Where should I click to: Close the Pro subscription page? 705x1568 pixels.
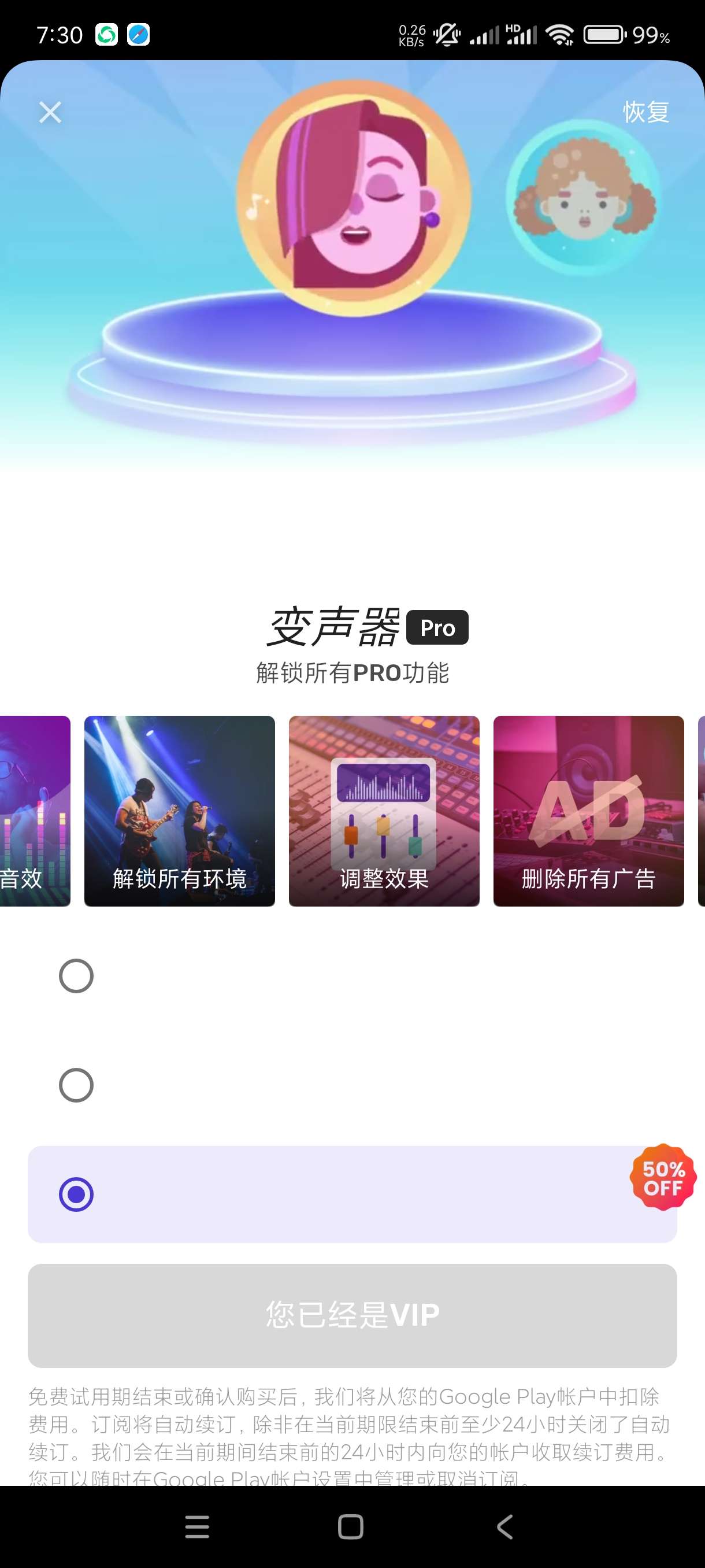50,112
